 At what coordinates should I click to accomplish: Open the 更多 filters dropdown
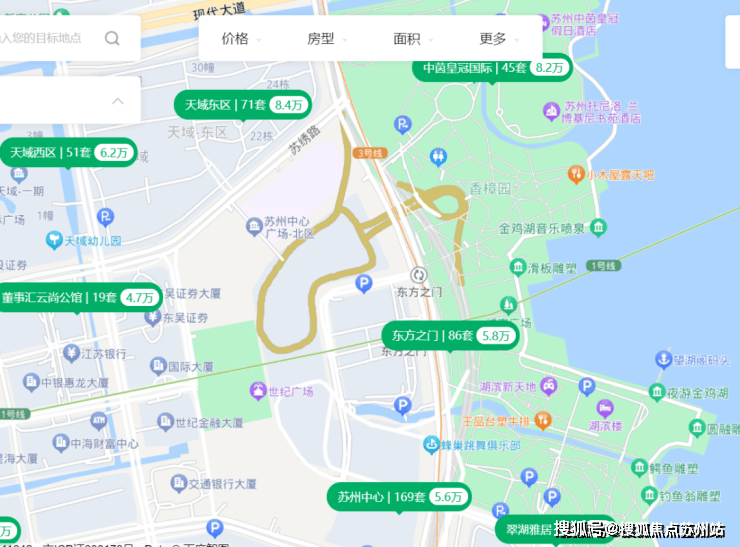click(499, 39)
